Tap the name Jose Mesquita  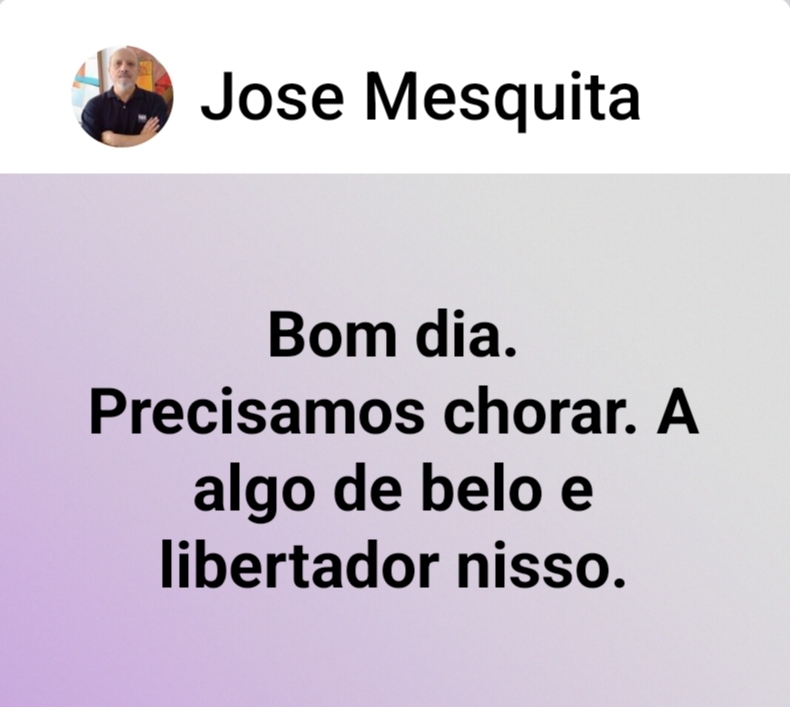(419, 98)
